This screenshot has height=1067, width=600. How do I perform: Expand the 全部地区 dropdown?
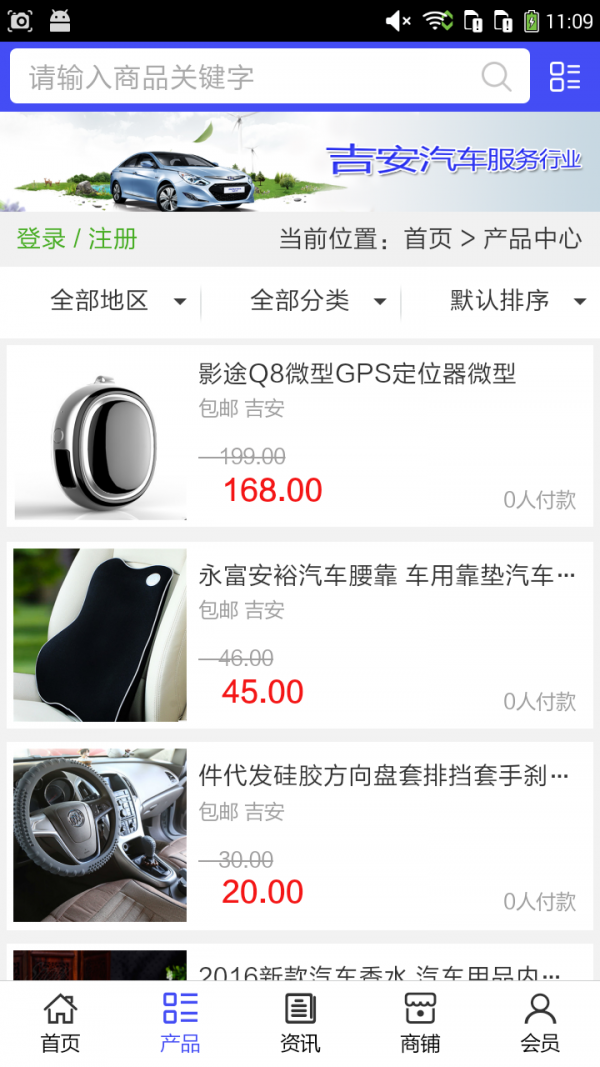pos(118,300)
